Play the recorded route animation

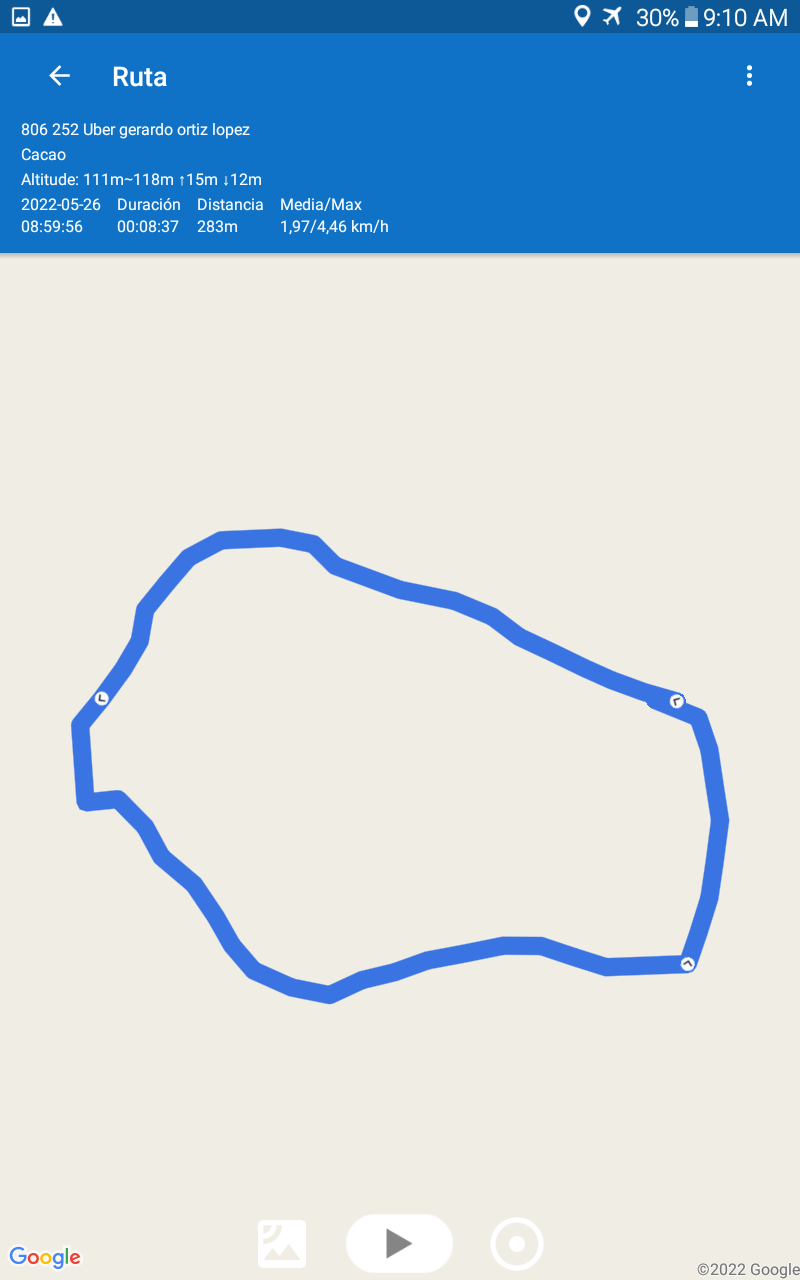(x=399, y=1243)
